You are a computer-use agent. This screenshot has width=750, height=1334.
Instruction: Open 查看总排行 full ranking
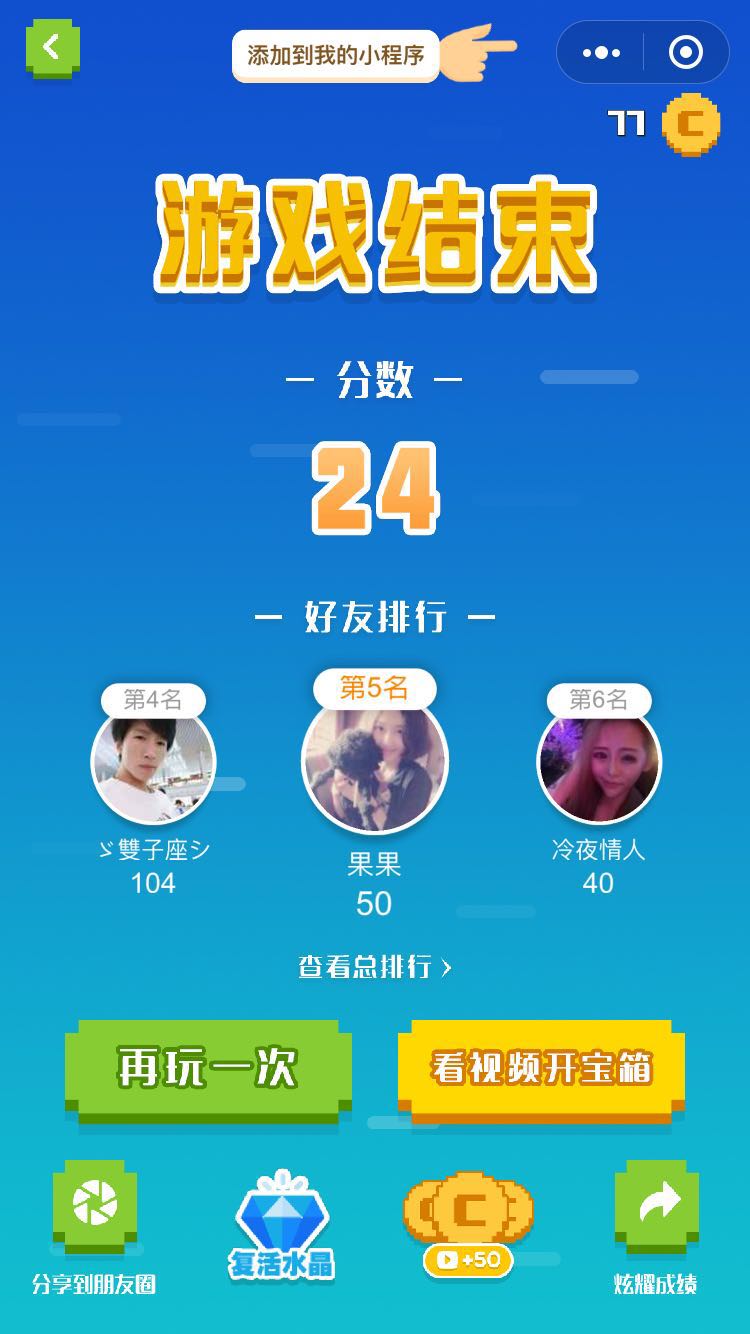coord(375,967)
